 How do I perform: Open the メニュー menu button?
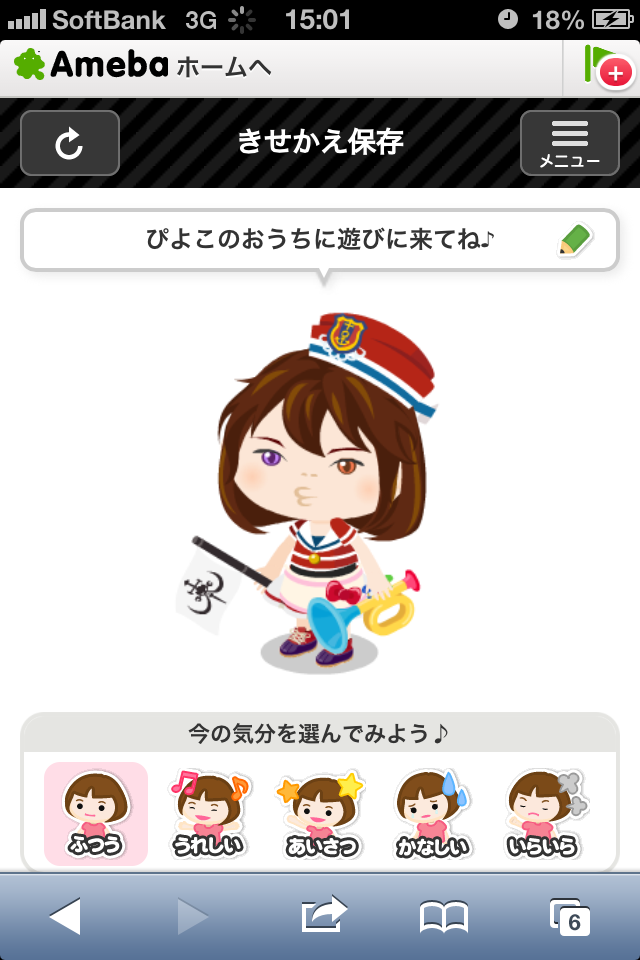(569, 143)
